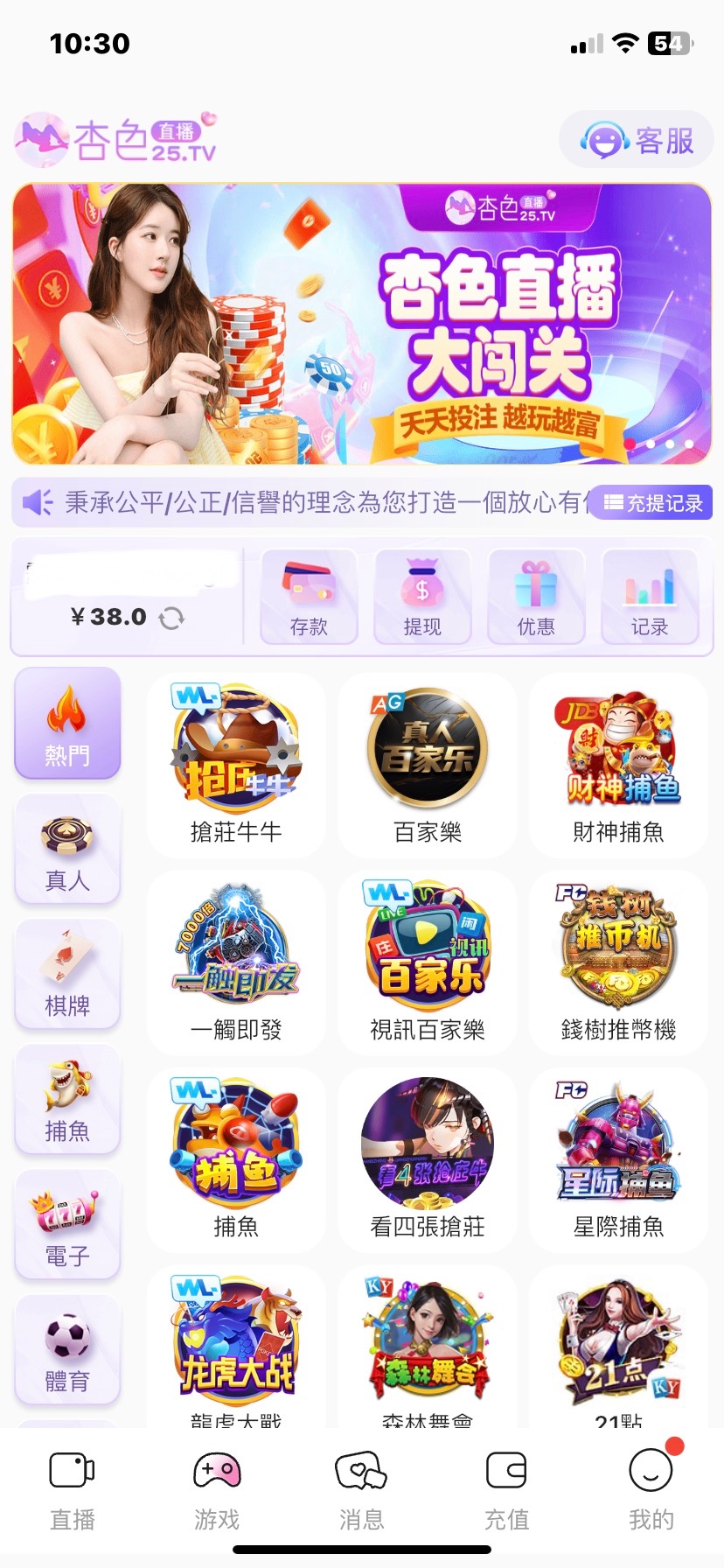Launch the 百家樂 game
Screen dimensions: 724x1568
(428, 763)
